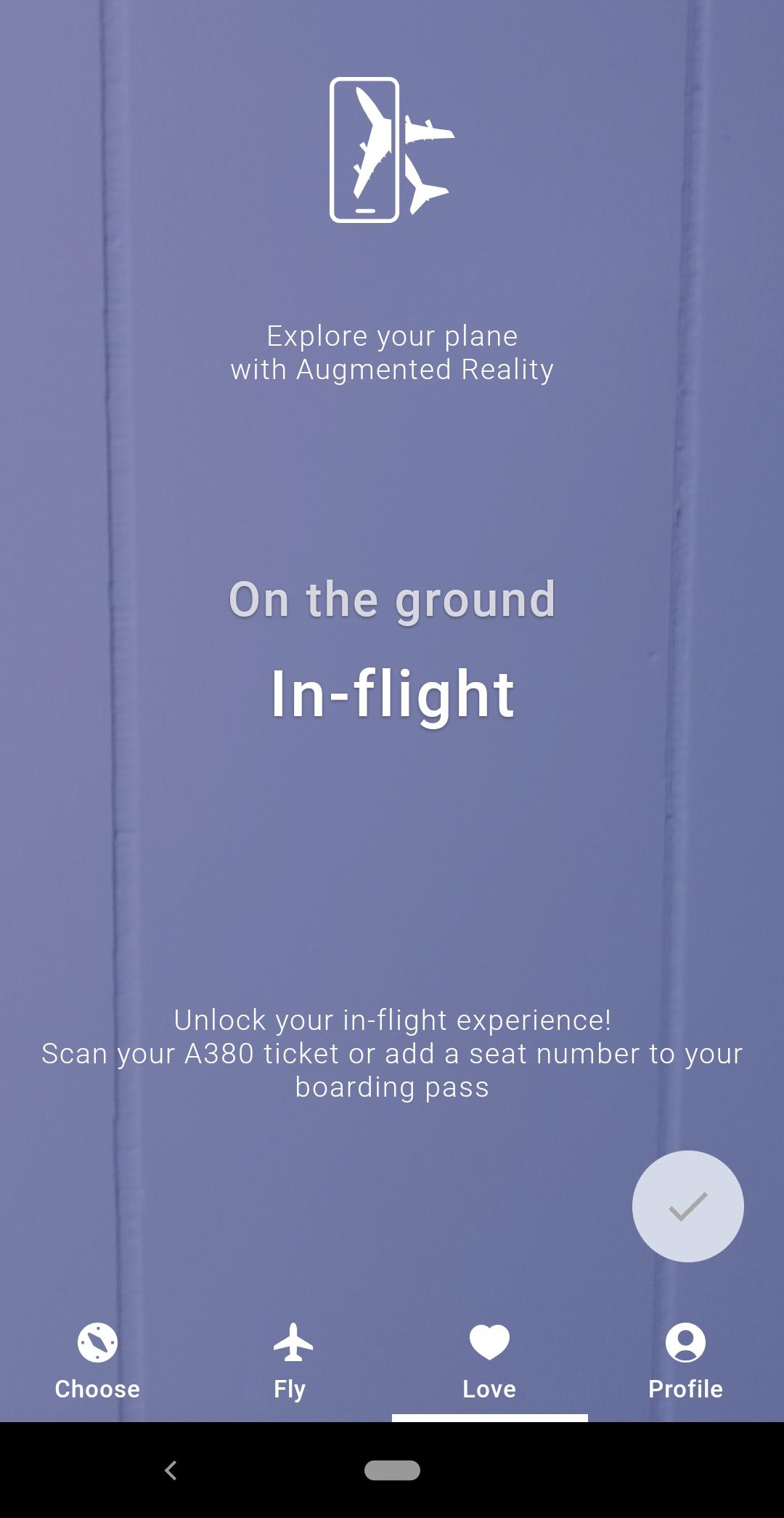Choose the In-flight option

pyautogui.click(x=392, y=694)
